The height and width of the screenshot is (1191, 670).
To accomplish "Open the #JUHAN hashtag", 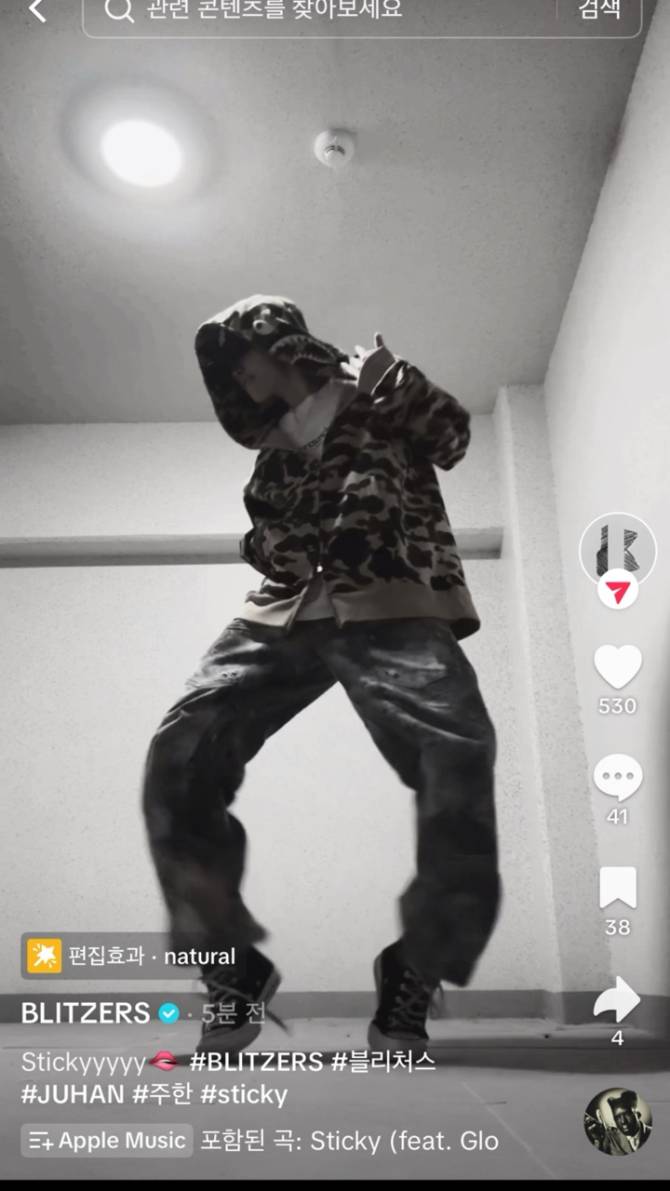I will coord(73,1094).
